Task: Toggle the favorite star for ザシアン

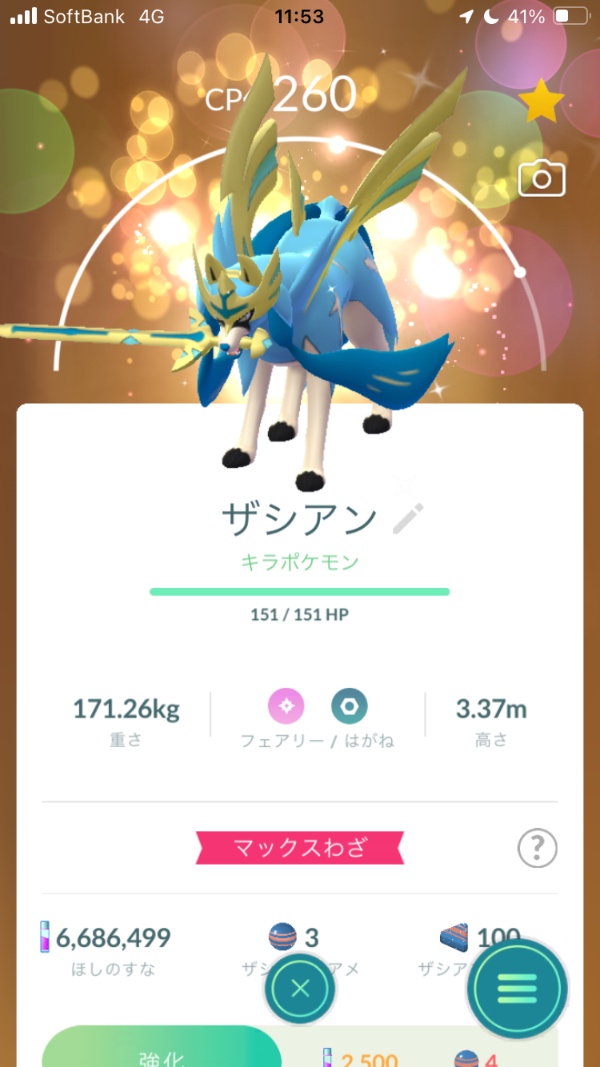Action: point(543,101)
